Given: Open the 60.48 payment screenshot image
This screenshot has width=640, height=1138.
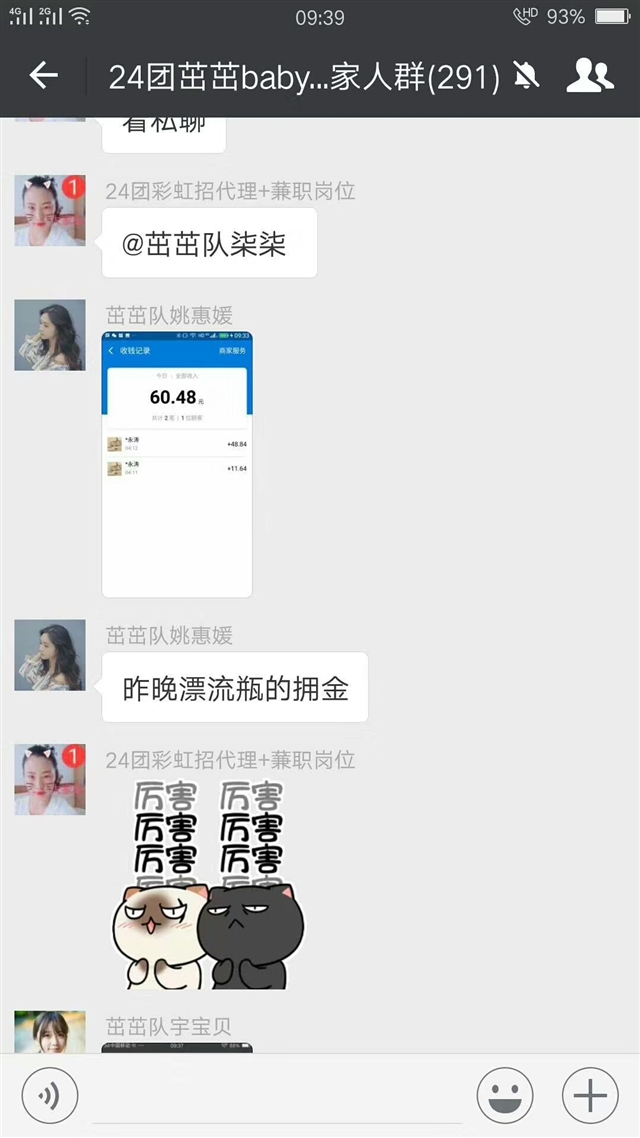Looking at the screenshot, I should coord(177,464).
